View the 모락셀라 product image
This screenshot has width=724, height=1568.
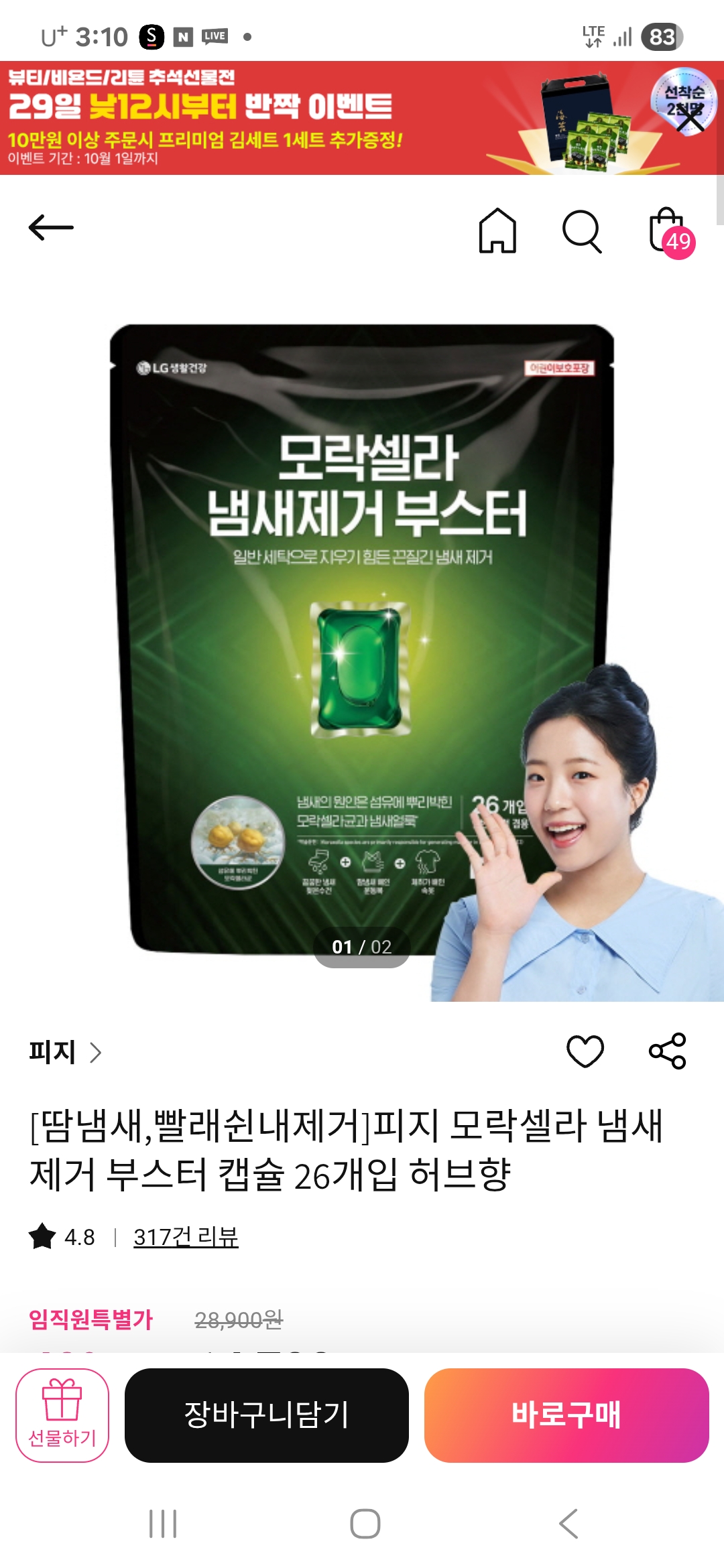362,637
